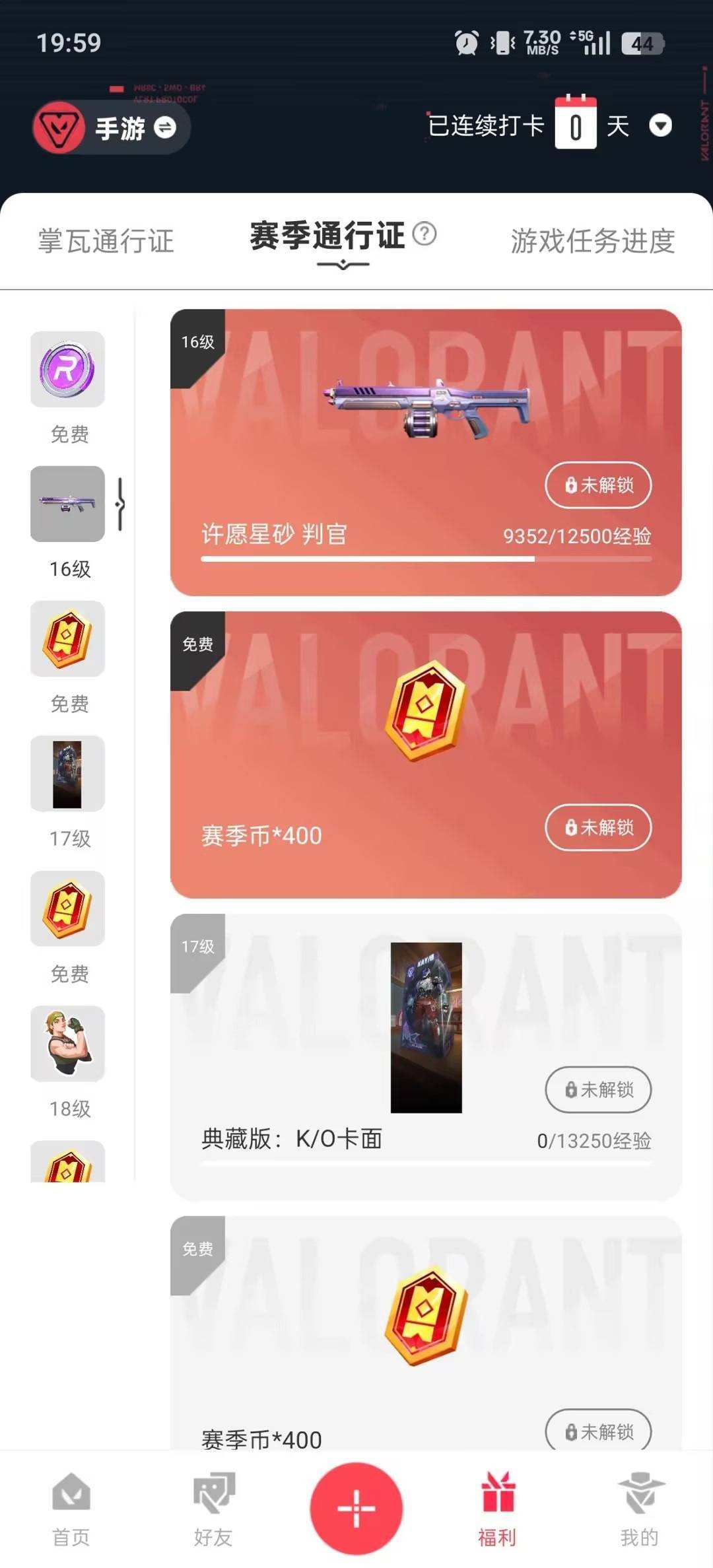The width and height of the screenshot is (713, 1568).
Task: Tap the first 赛季币*400 unlock button
Action: point(597,828)
